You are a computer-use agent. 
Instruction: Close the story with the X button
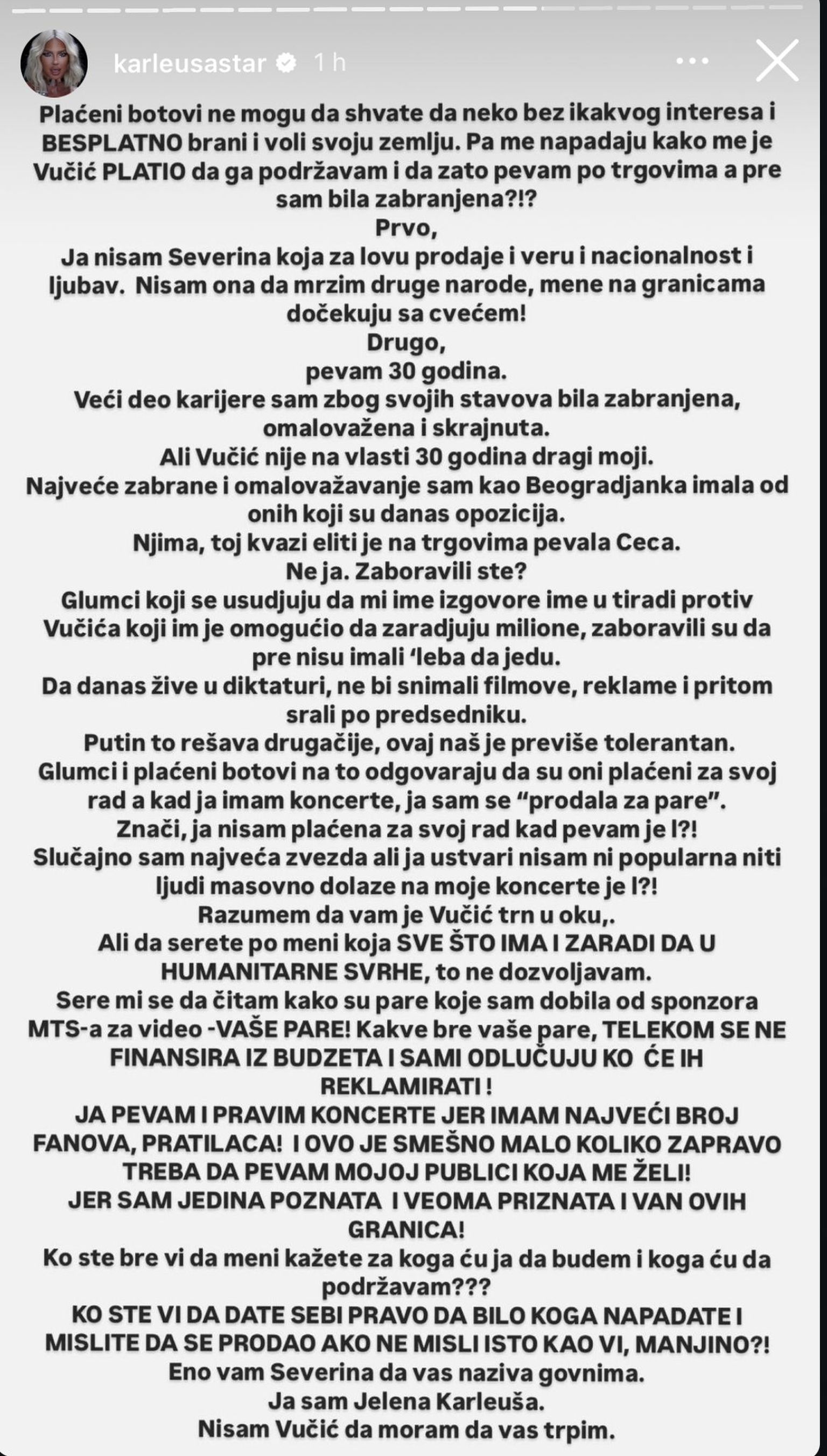coord(777,61)
